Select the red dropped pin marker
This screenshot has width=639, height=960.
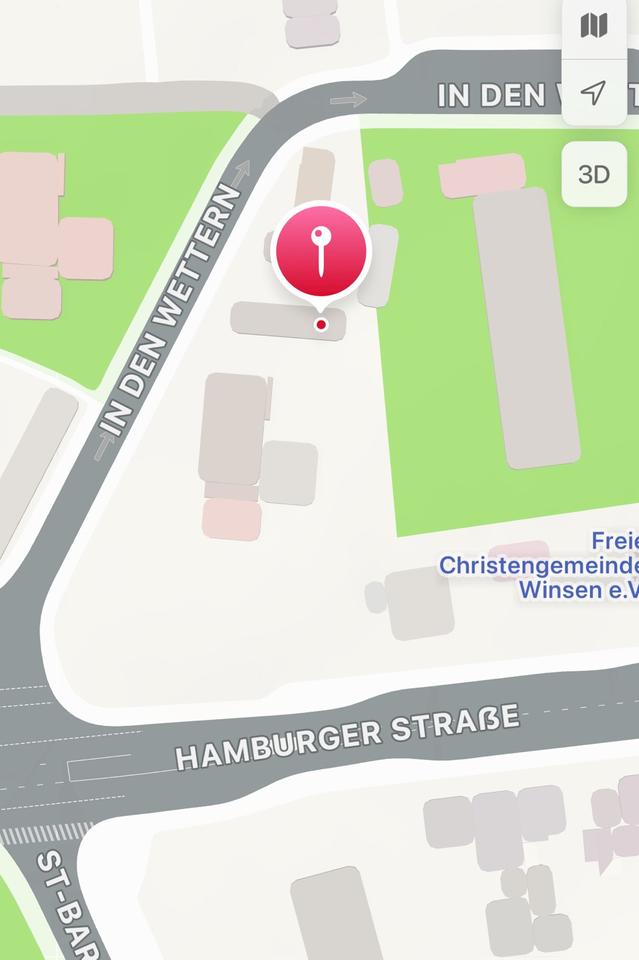coord(320,253)
